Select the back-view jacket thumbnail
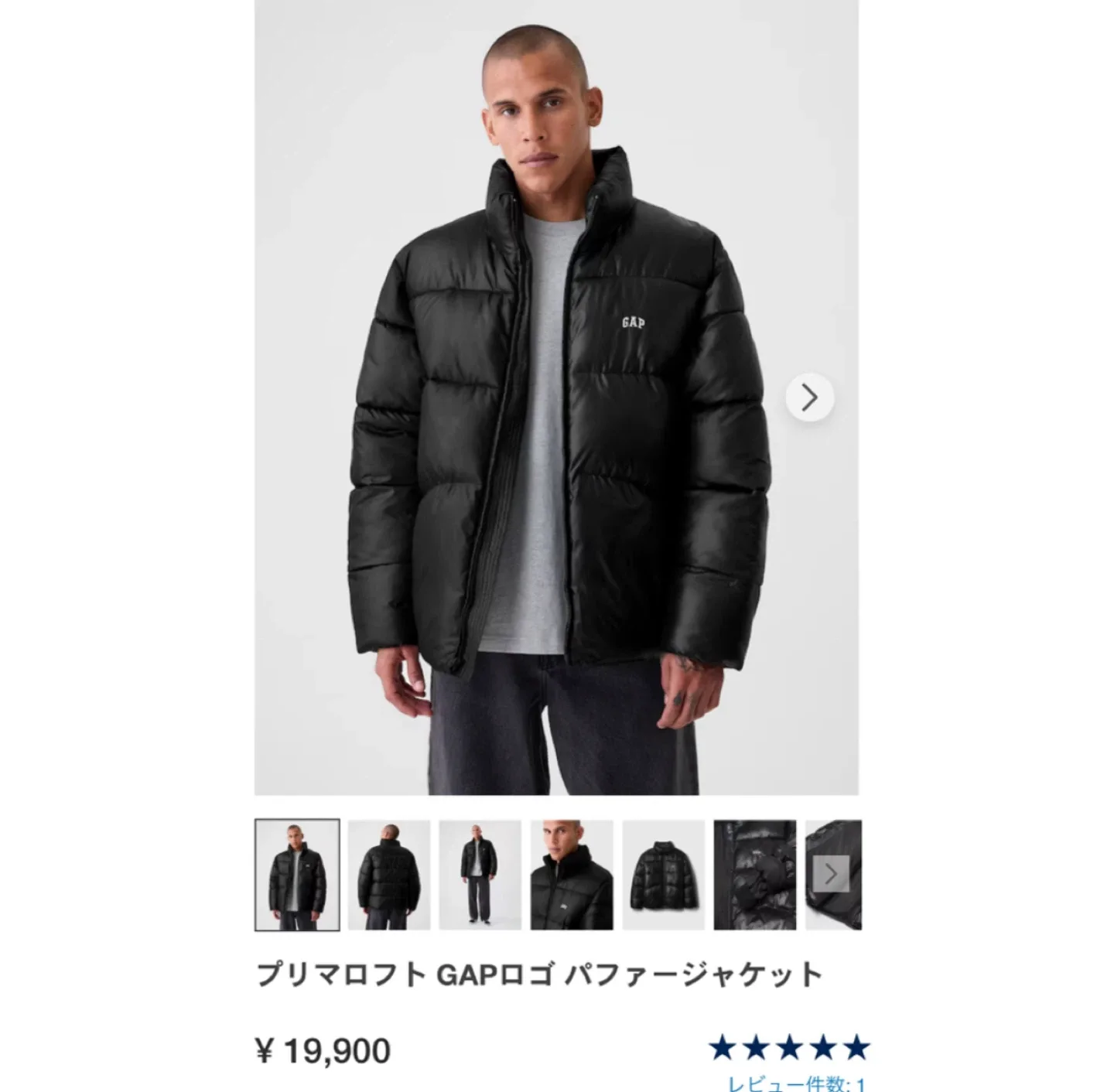 pos(388,875)
